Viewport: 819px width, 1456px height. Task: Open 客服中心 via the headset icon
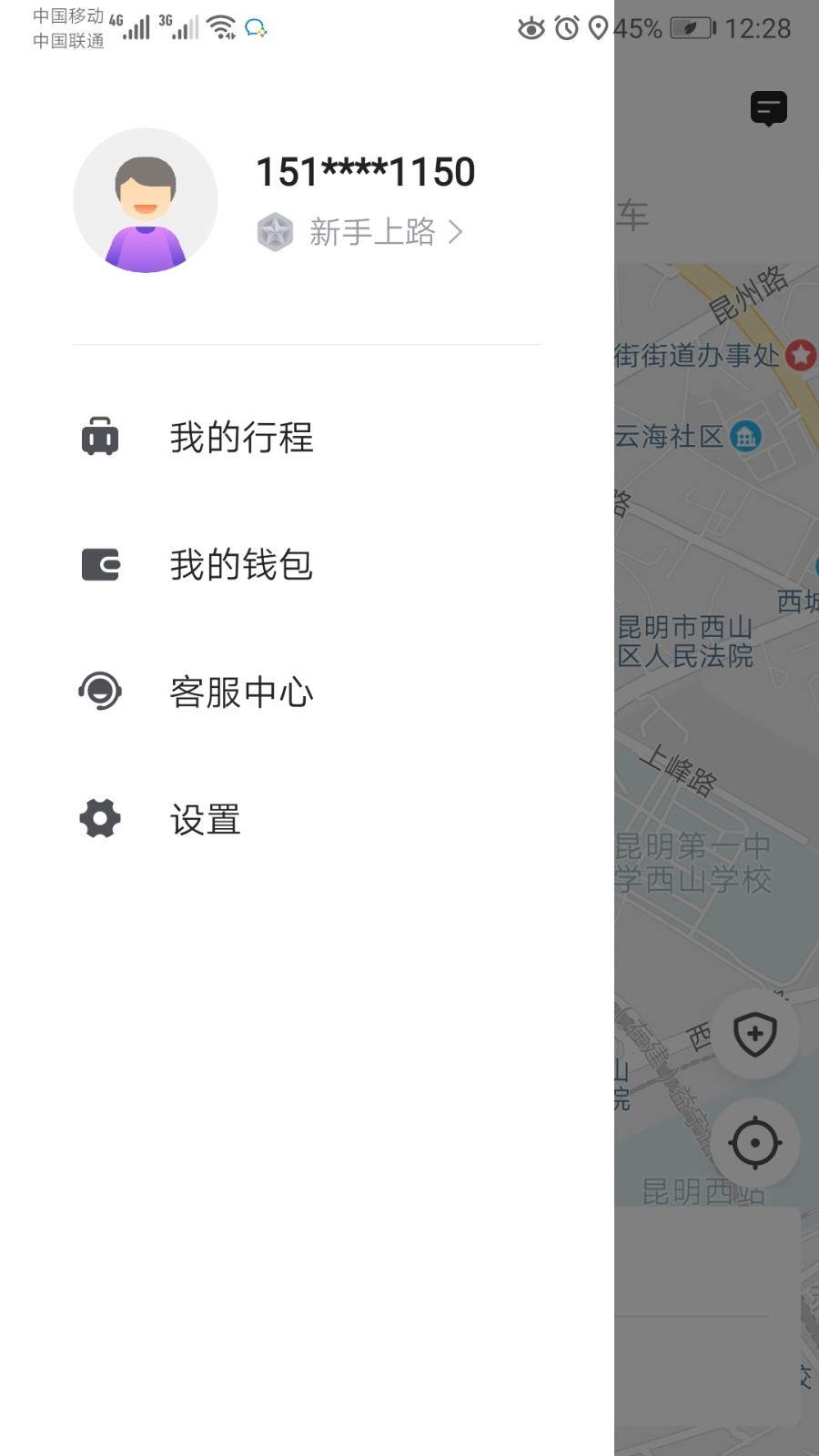pos(100,692)
